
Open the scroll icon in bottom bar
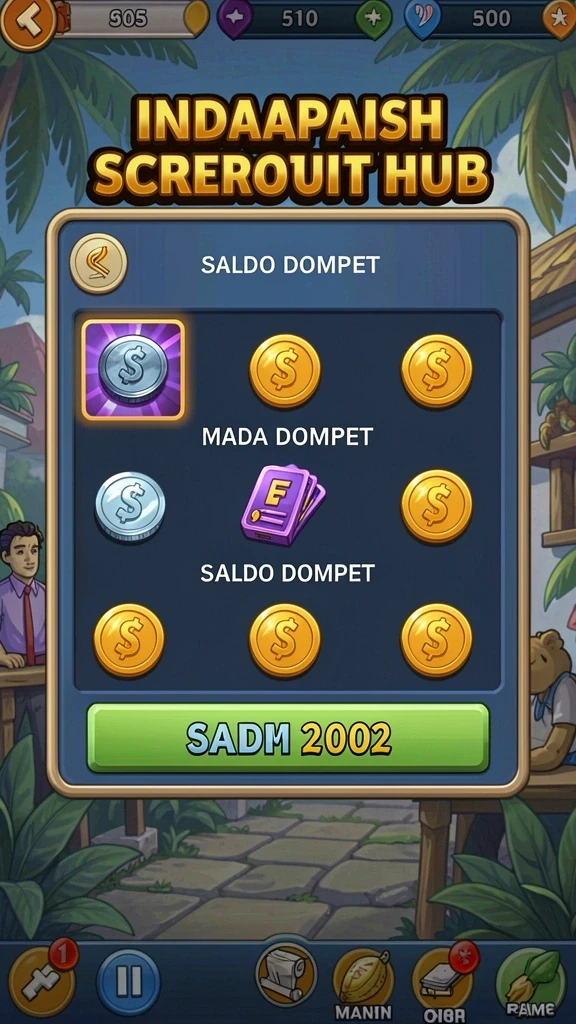(286, 974)
